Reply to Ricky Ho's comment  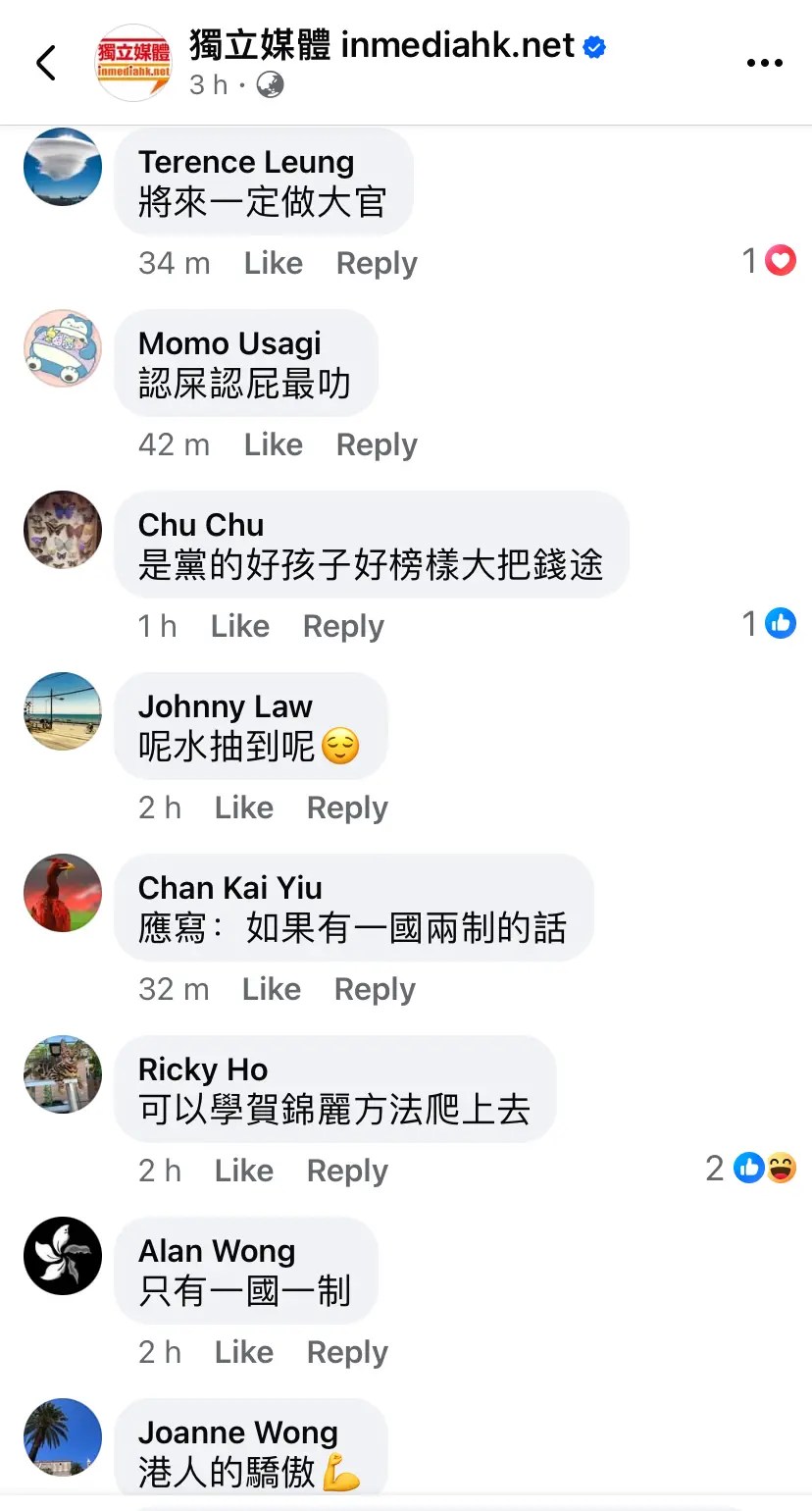pos(347,1171)
